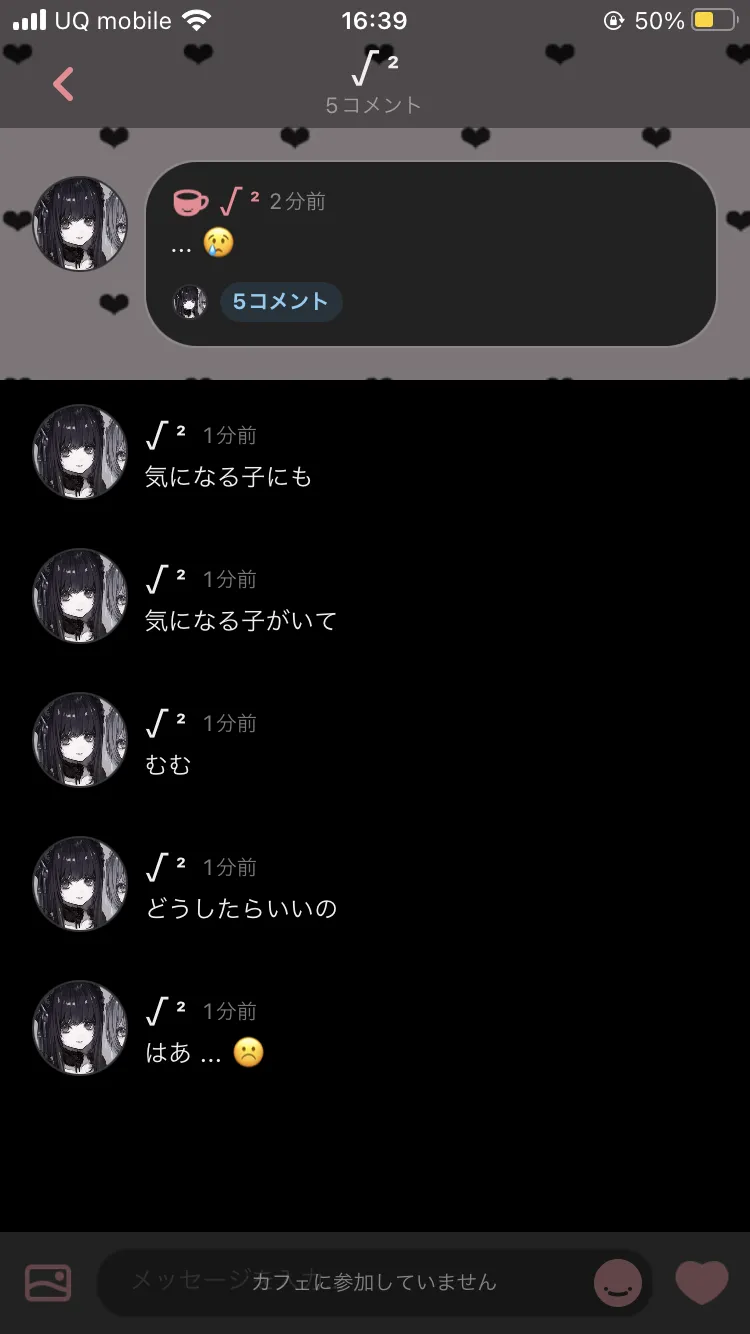This screenshot has width=750, height=1334.
Task: Open the emoji smiley picker
Action: (618, 1282)
